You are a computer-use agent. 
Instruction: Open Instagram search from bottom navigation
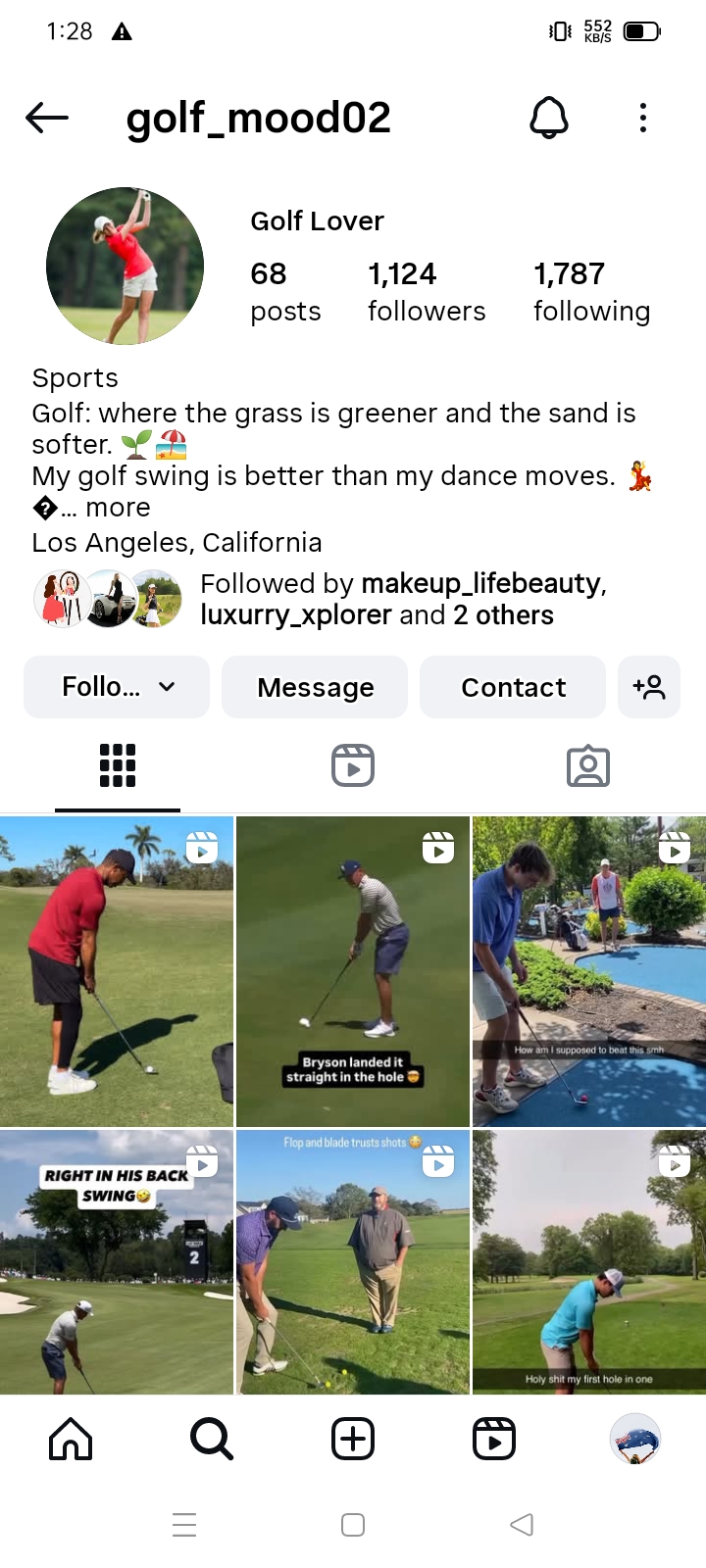point(211,1439)
